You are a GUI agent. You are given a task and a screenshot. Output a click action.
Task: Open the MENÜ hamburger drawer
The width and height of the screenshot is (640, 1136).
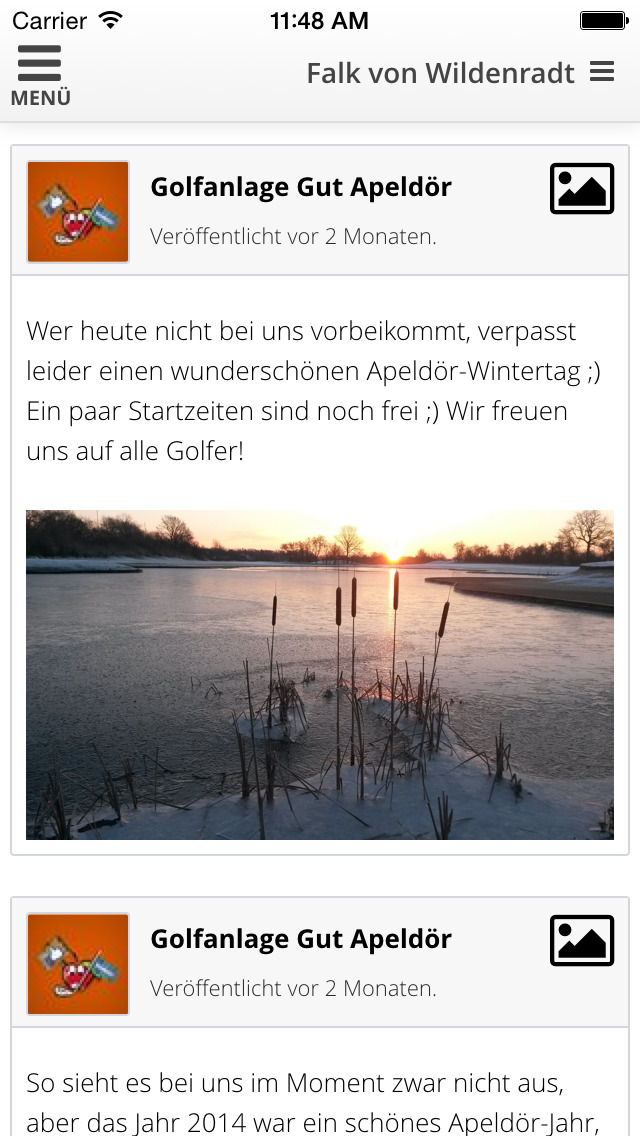pyautogui.click(x=40, y=74)
